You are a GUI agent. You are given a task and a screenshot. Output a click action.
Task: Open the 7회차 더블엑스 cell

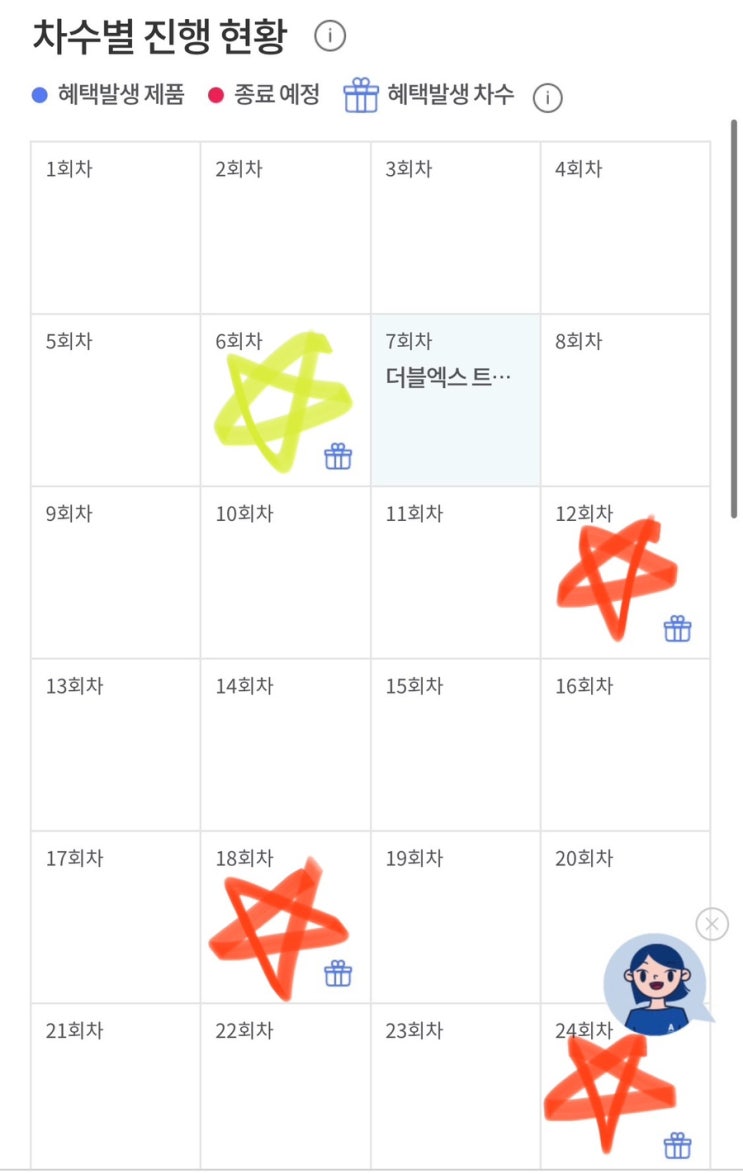[455, 400]
